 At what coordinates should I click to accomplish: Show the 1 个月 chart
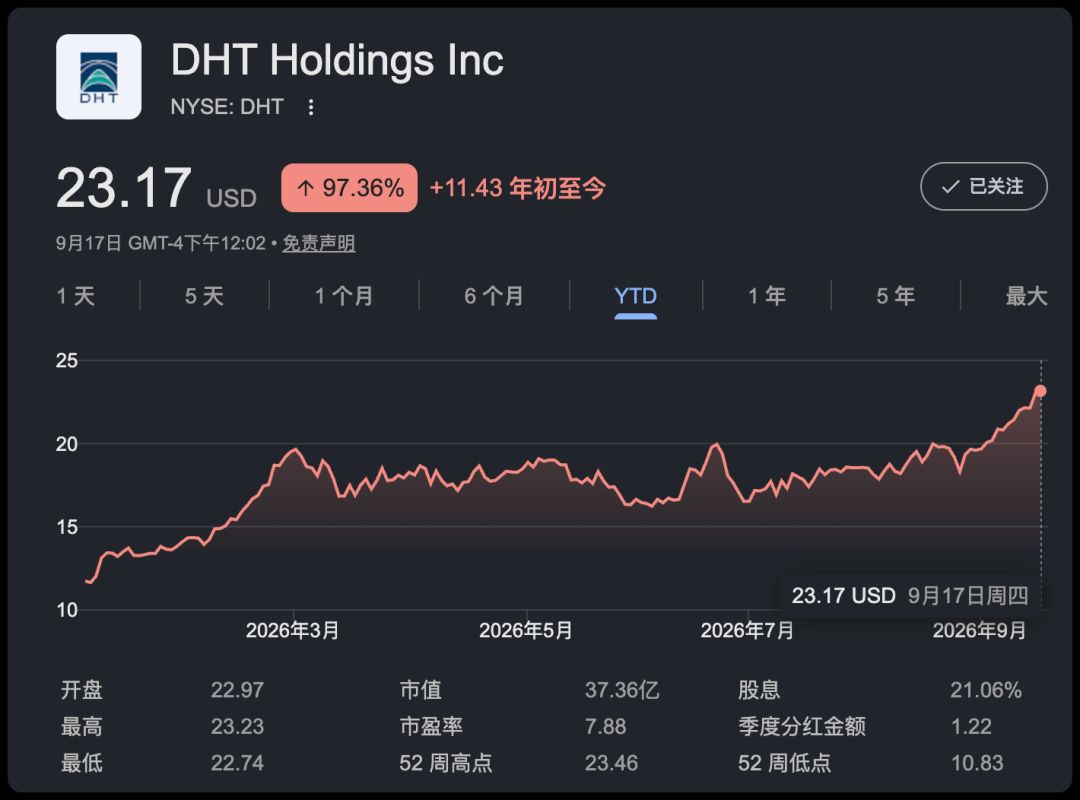(344, 296)
